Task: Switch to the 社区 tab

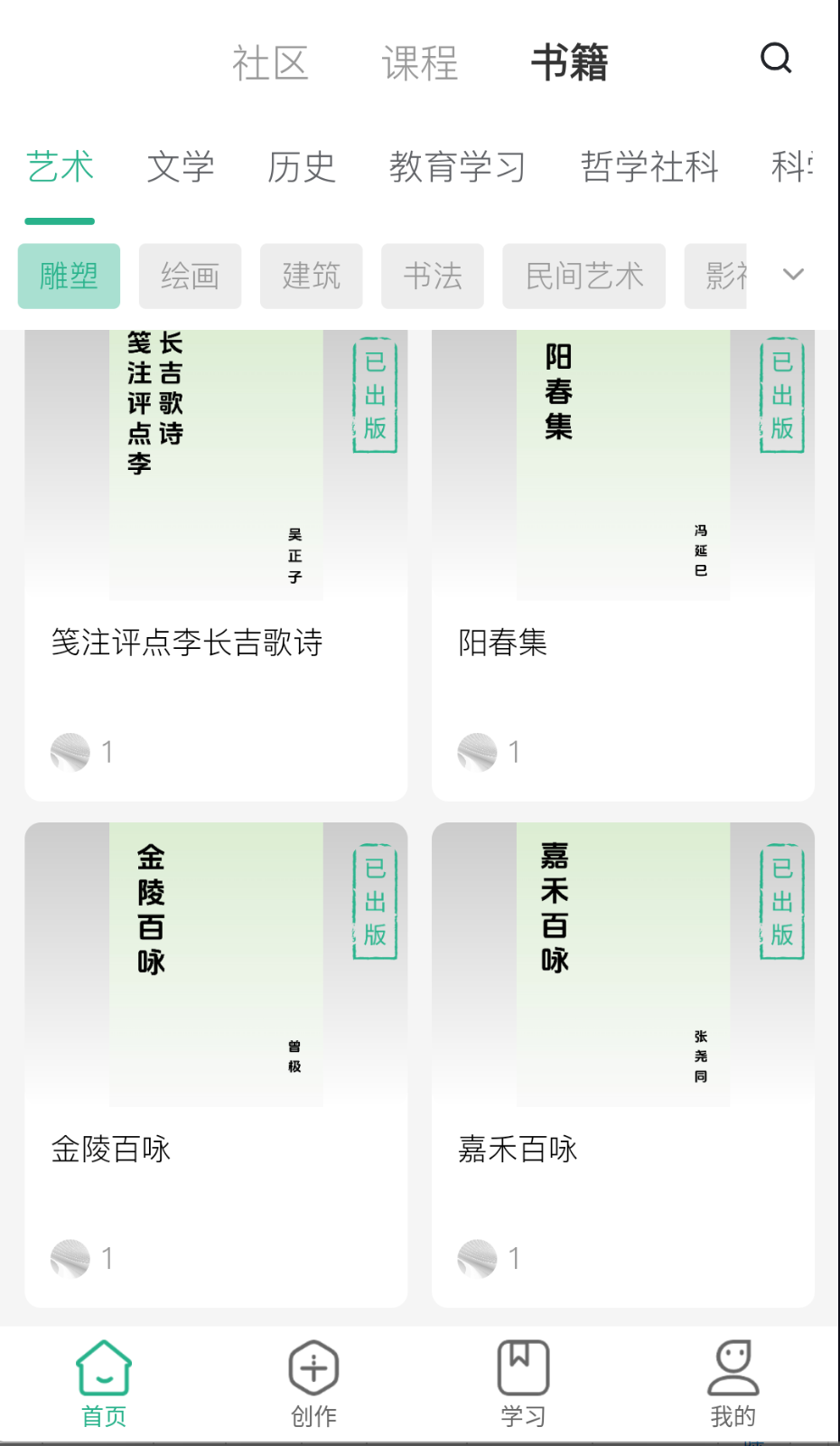Action: 271,63
